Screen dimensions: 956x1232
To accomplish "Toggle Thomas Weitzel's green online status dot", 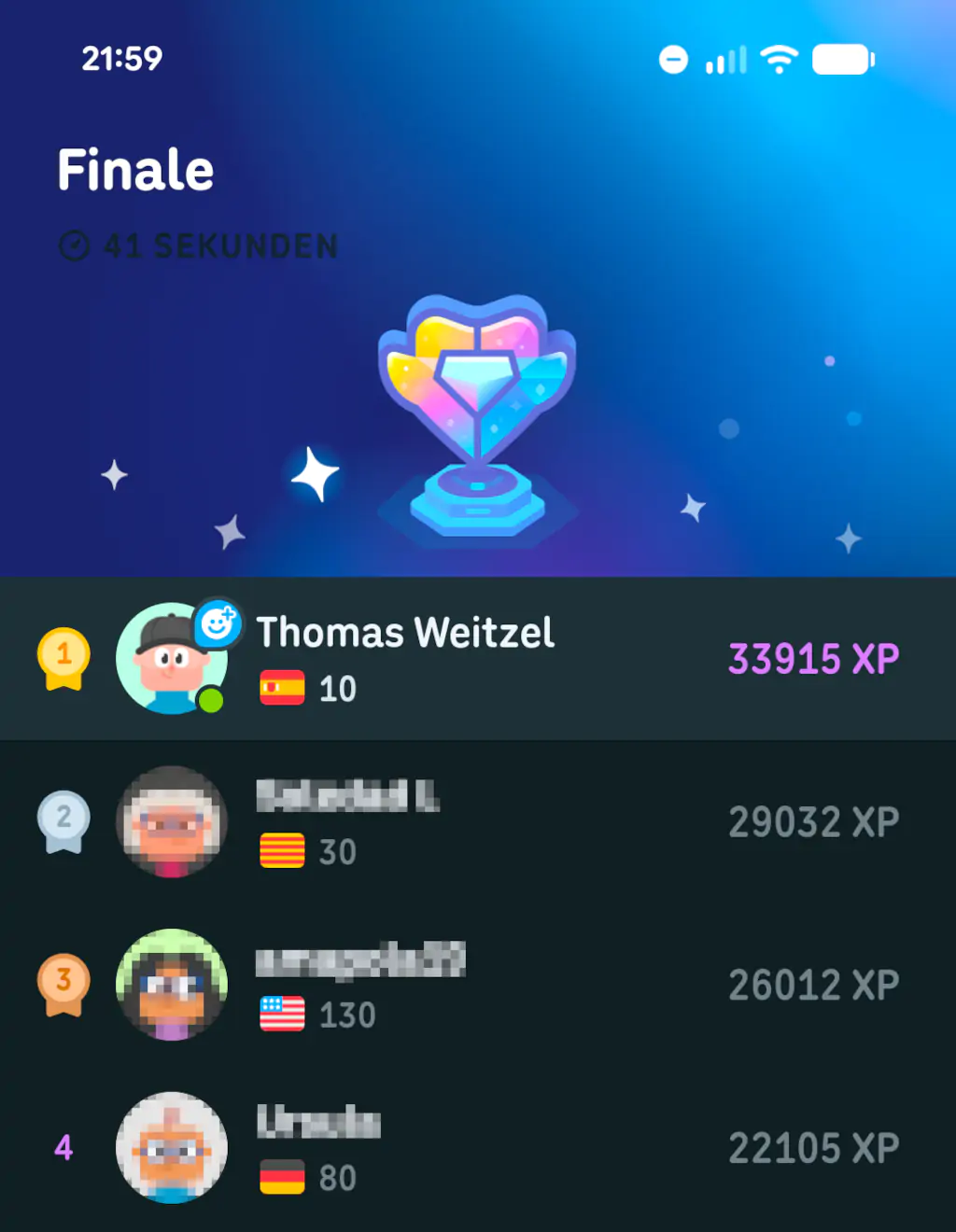I will pos(213,698).
